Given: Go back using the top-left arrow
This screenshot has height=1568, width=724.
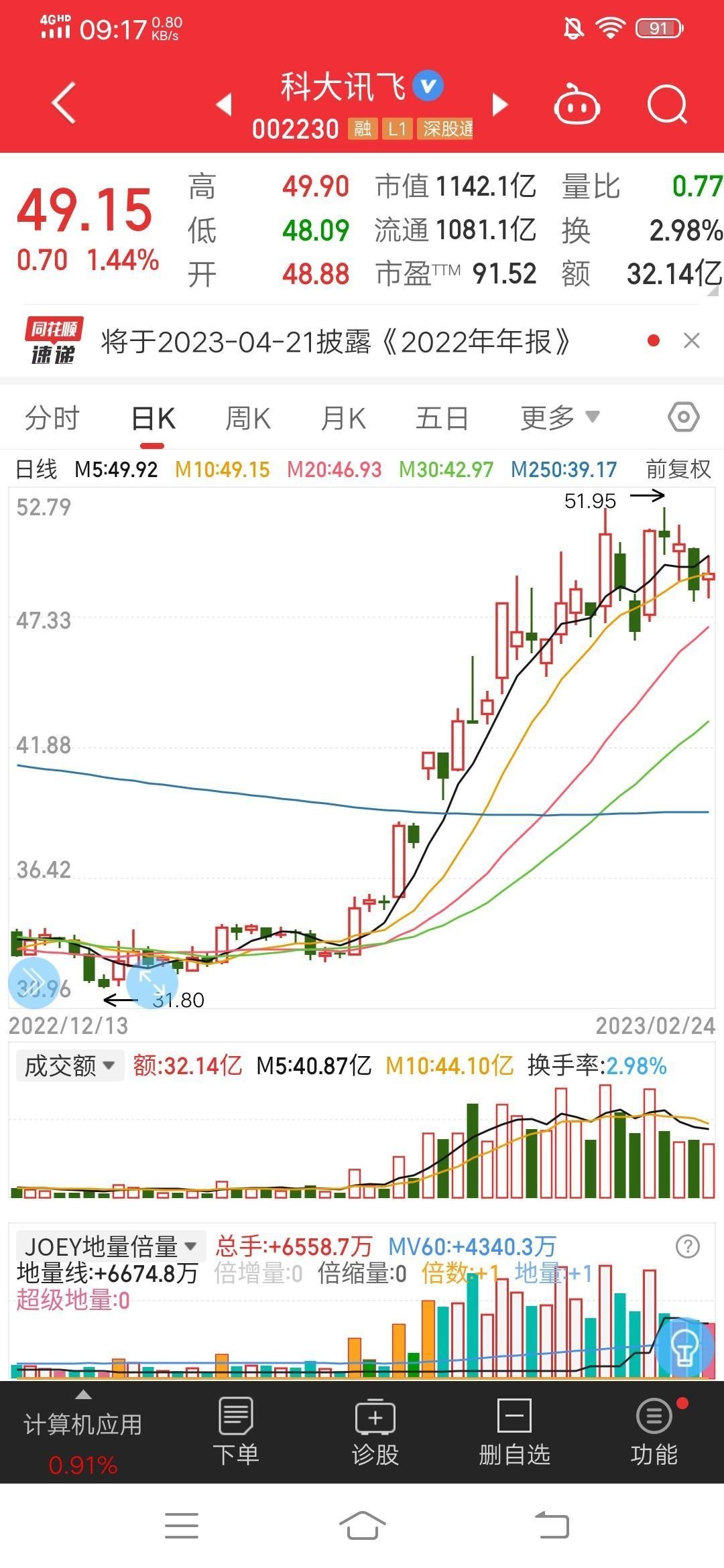Looking at the screenshot, I should coord(64,103).
